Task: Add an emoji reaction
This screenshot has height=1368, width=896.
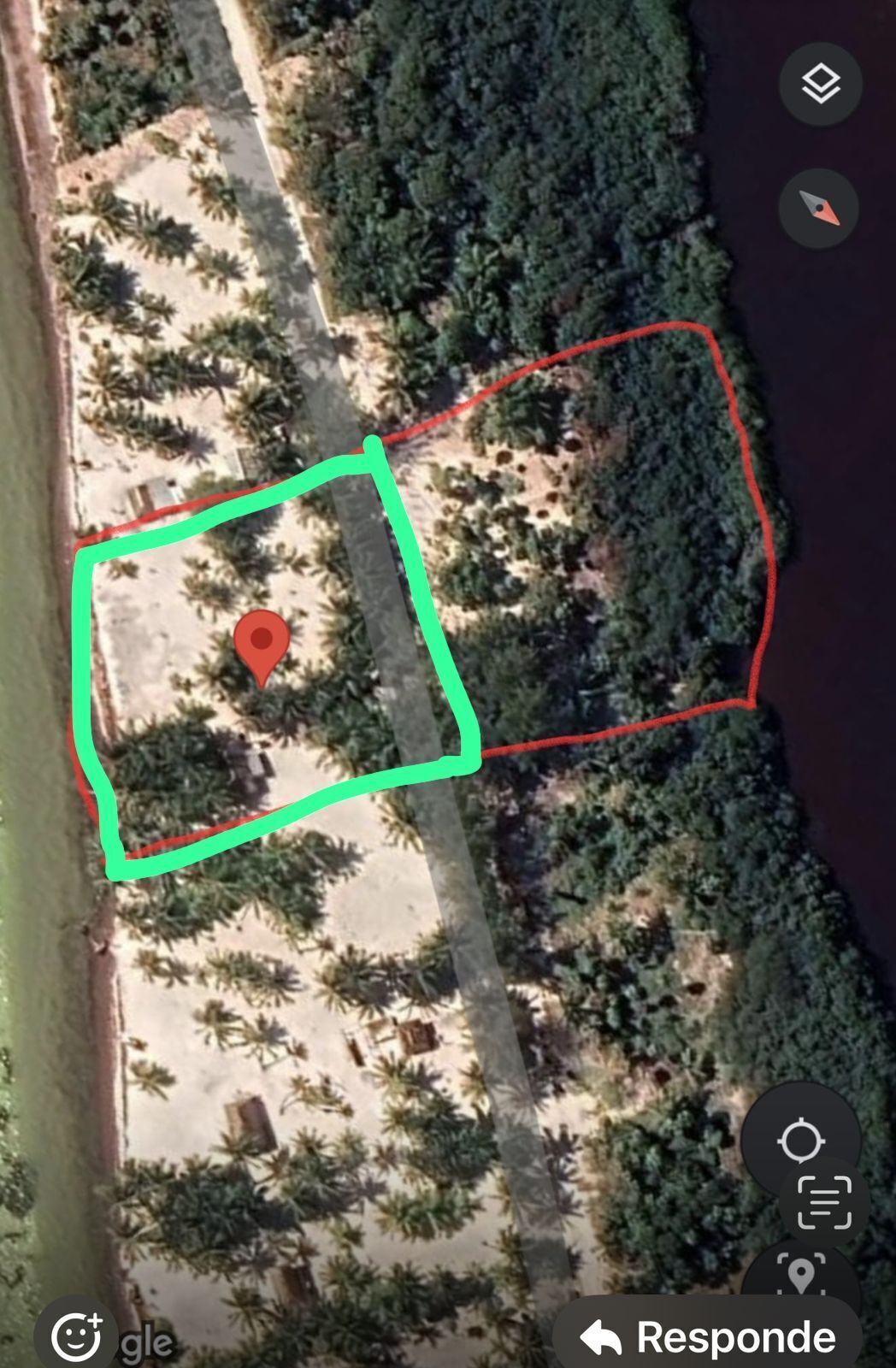Action: (x=77, y=1336)
